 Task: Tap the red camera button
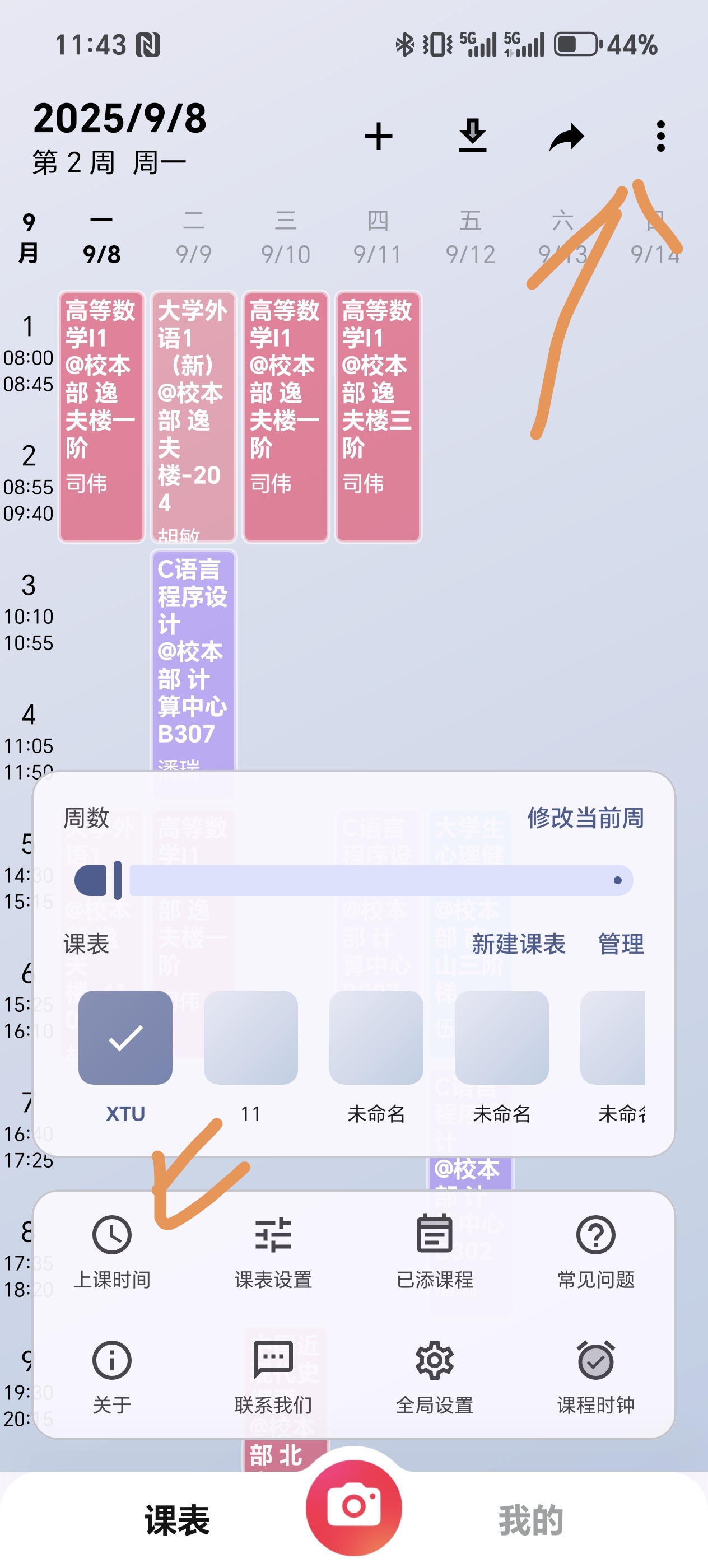coord(353,1507)
